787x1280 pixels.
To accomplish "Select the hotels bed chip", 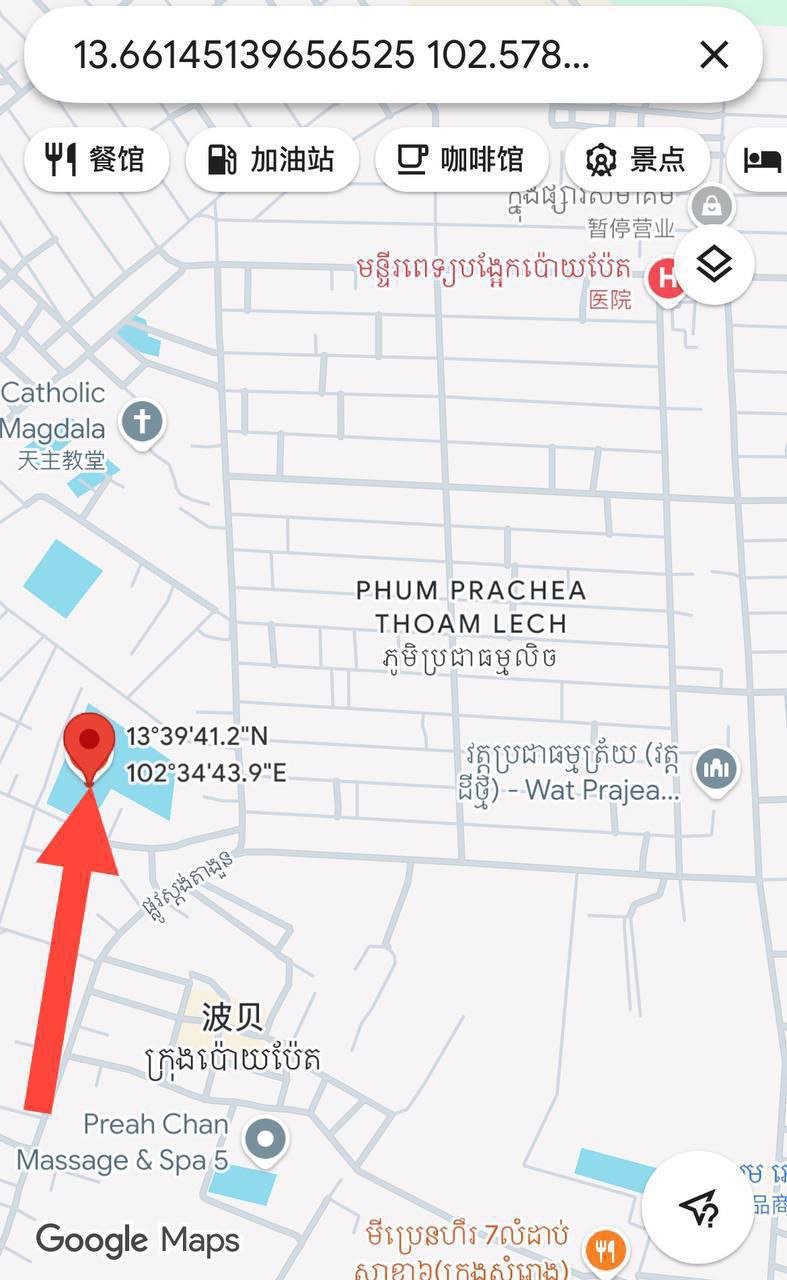I will coord(758,159).
